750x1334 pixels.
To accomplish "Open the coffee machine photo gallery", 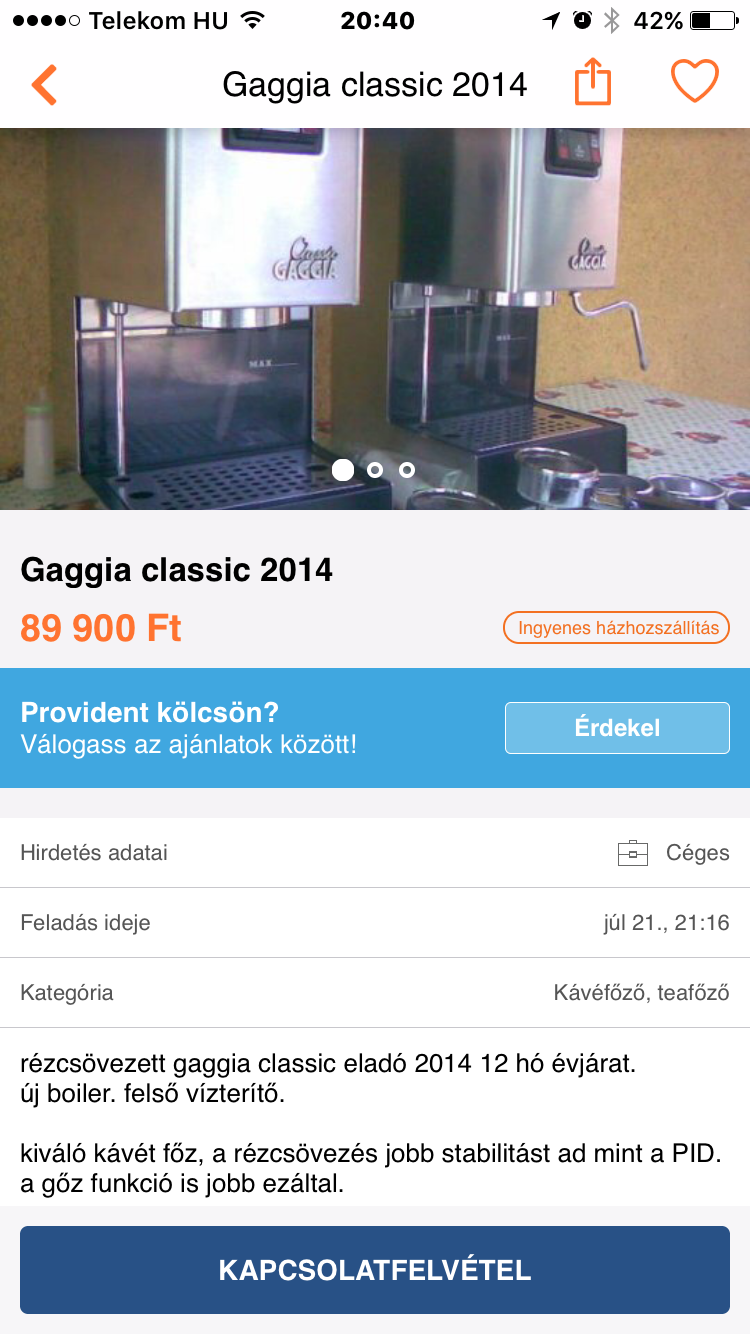I will (x=375, y=319).
